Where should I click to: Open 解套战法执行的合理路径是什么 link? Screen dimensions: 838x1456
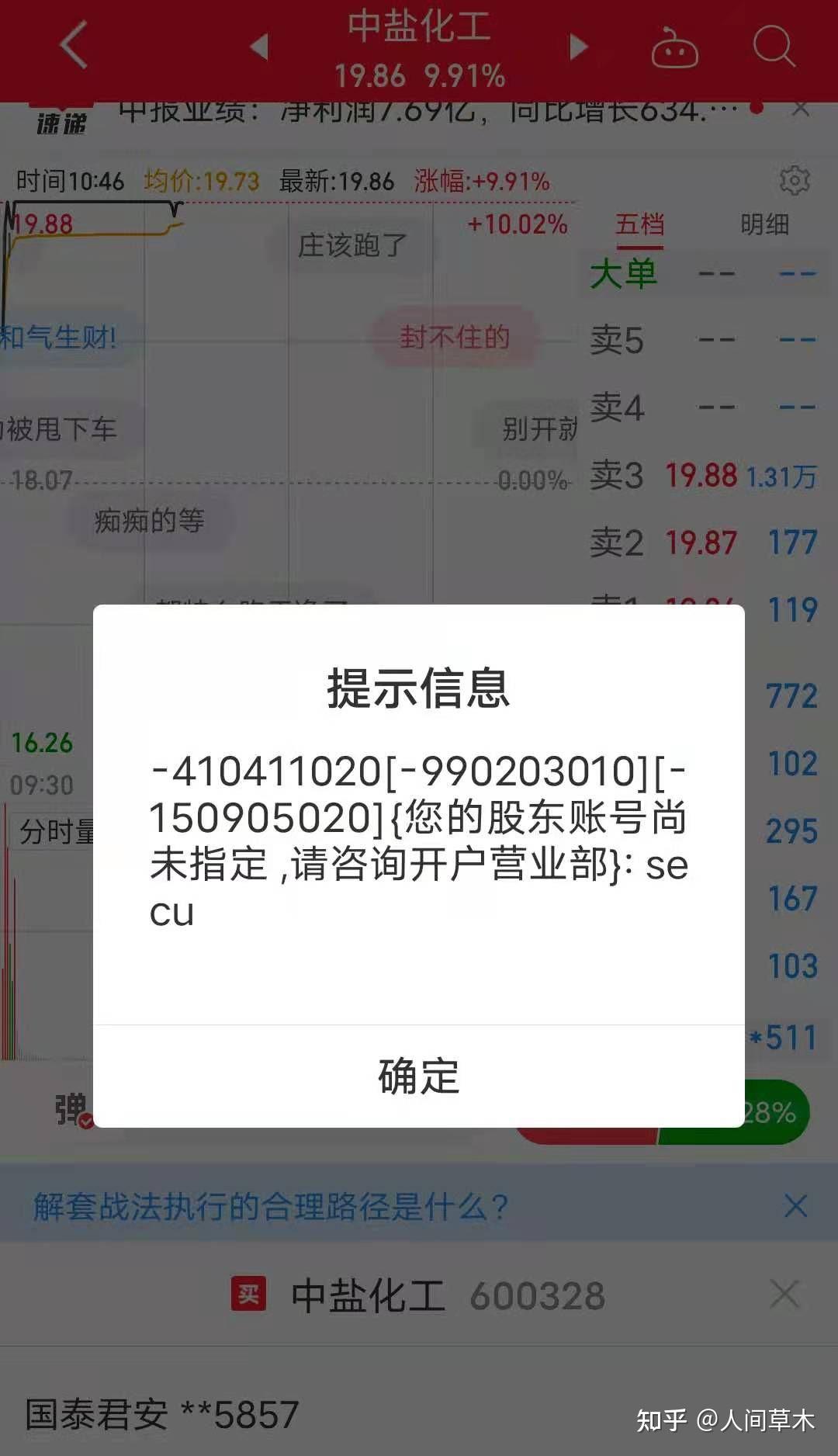point(270,1207)
